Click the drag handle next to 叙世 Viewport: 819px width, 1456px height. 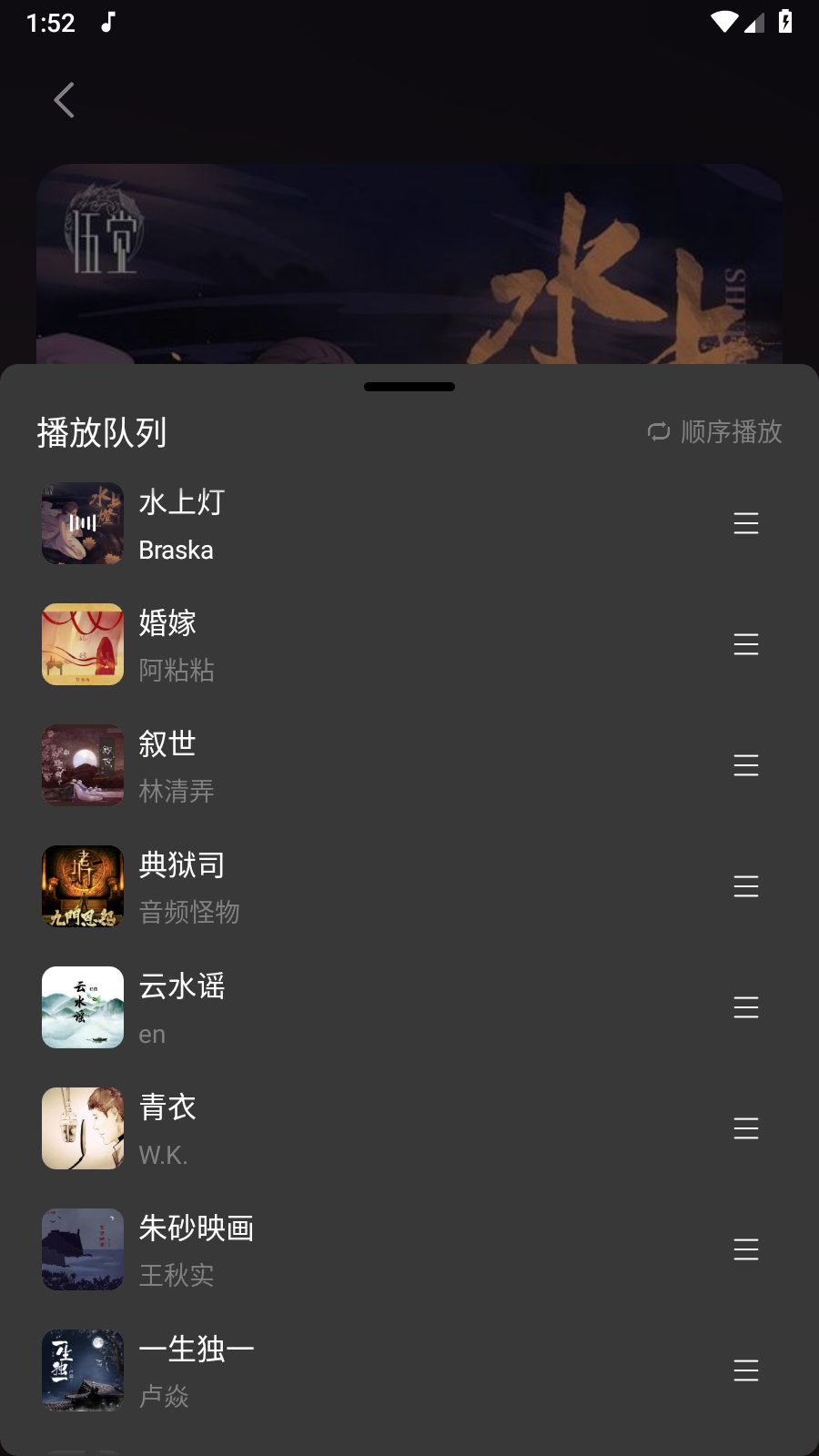[x=745, y=765]
